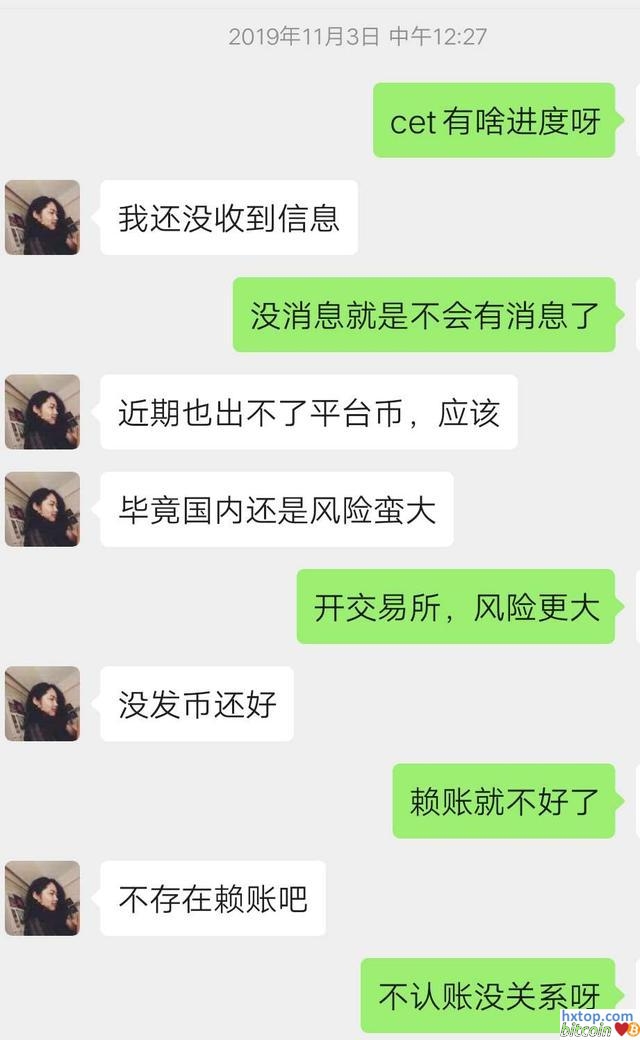Viewport: 640px width, 1040px height.
Task: Tap avatar next to "近期也出不了平台币，应该"
Action: tap(42, 412)
